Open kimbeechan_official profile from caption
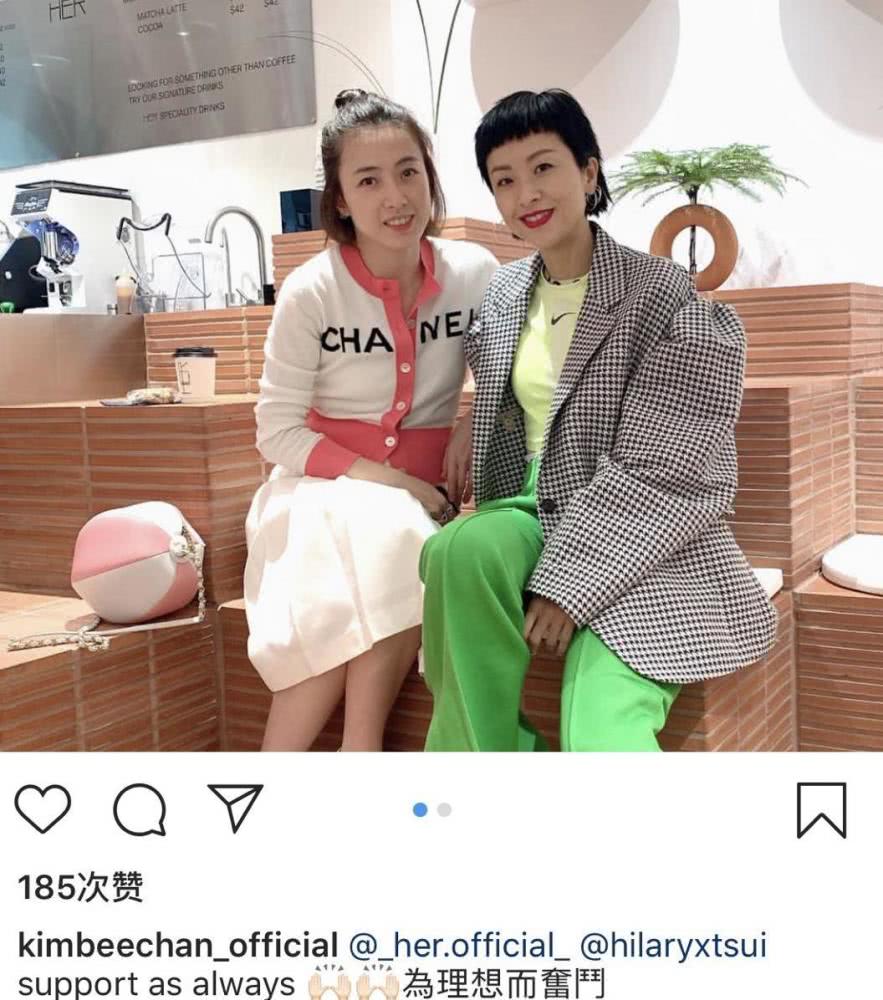883x1000 pixels. point(178,946)
